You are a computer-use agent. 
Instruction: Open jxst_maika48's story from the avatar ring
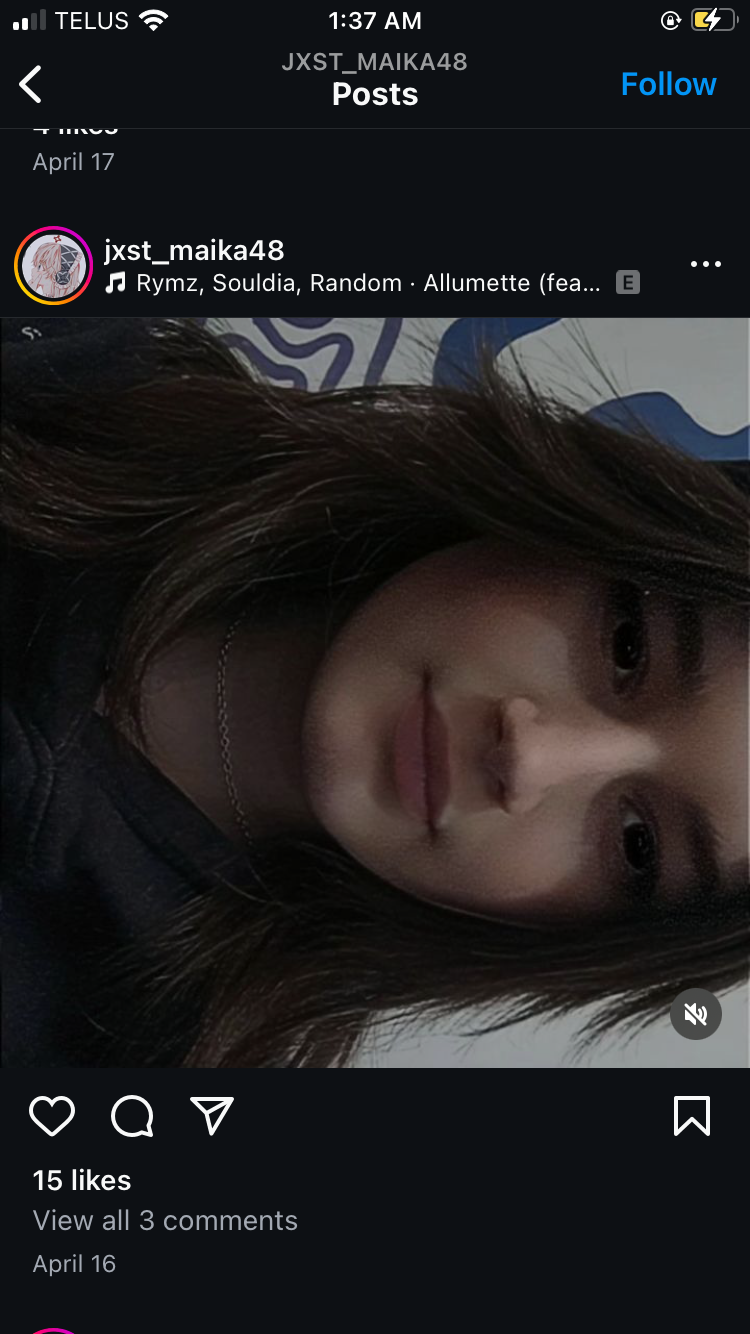coord(54,266)
